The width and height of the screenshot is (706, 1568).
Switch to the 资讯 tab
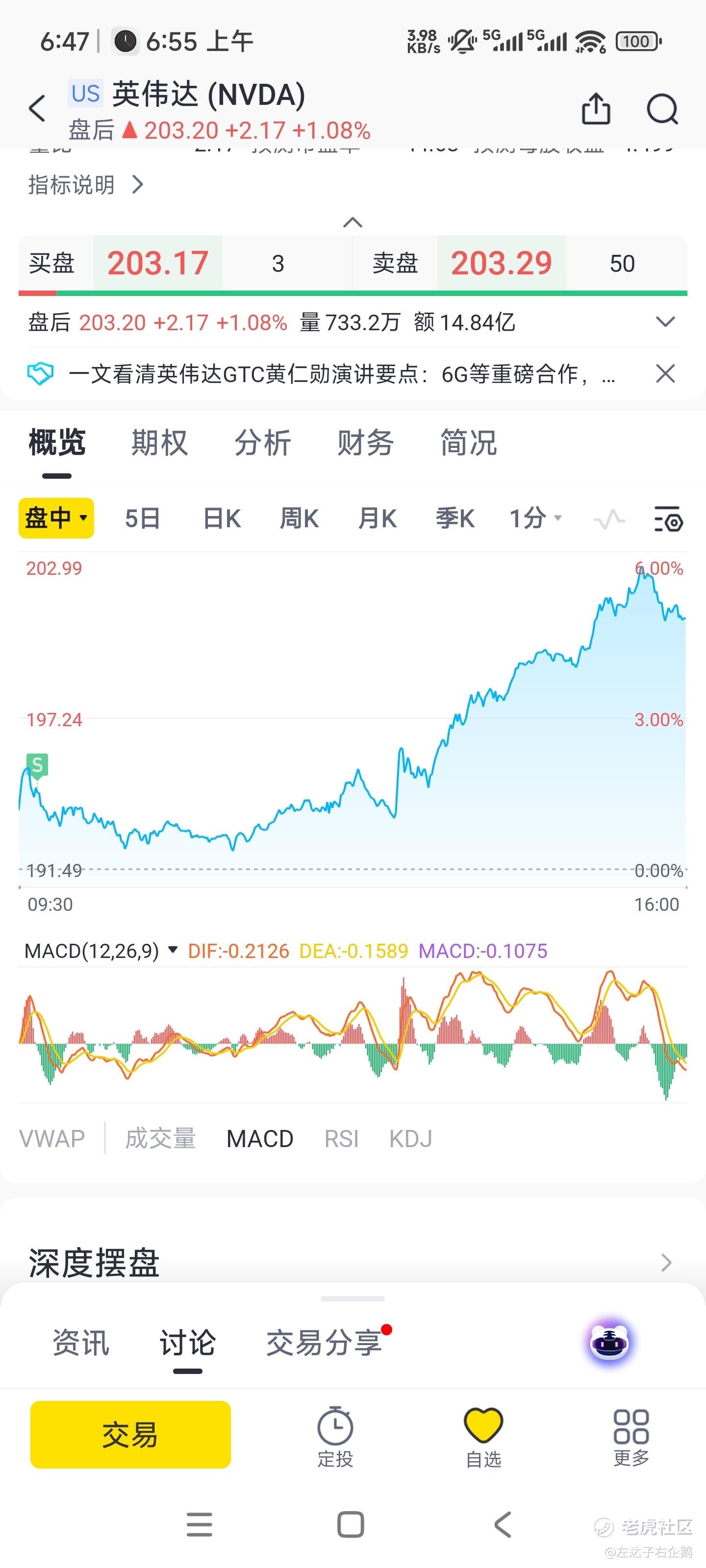coord(81,1342)
